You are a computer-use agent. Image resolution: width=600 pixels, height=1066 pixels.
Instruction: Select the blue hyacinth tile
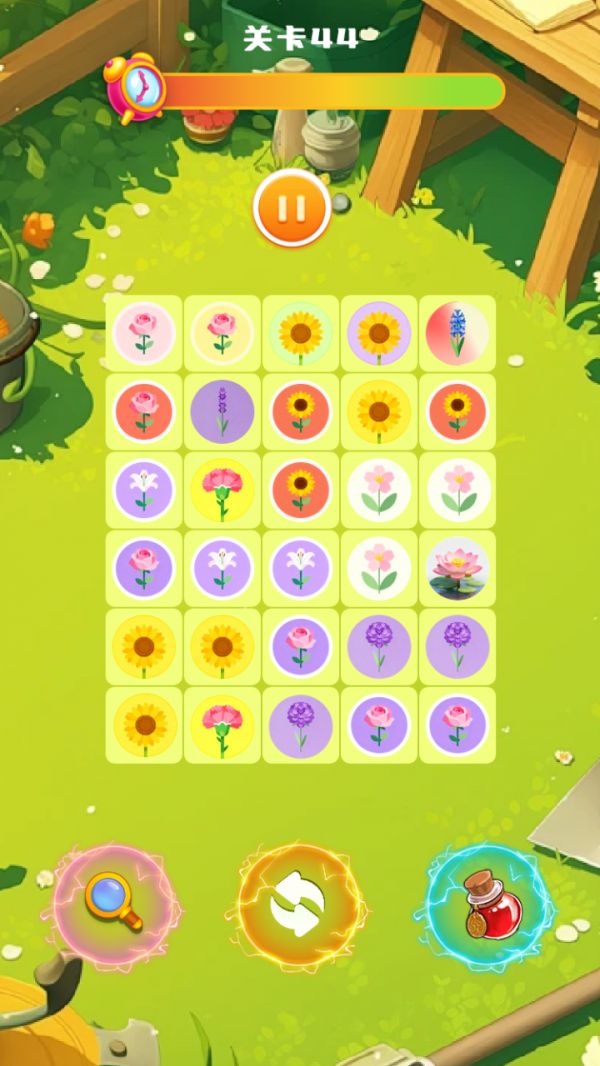pyautogui.click(x=457, y=334)
